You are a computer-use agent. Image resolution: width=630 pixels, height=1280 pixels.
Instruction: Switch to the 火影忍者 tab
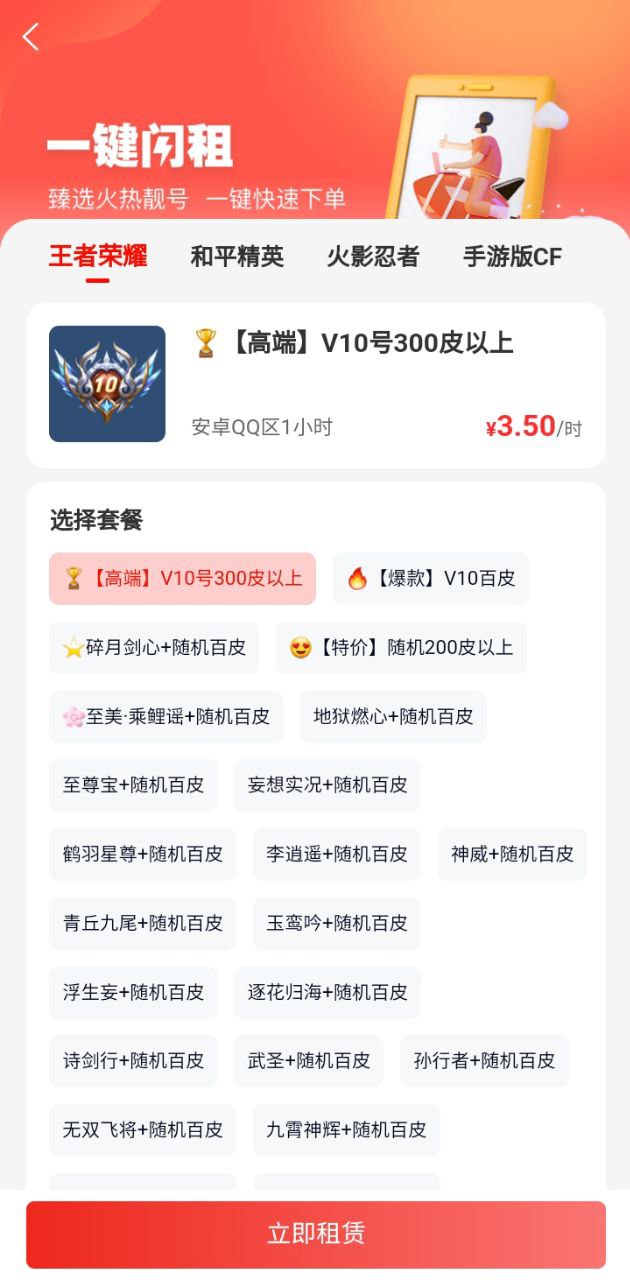(372, 256)
